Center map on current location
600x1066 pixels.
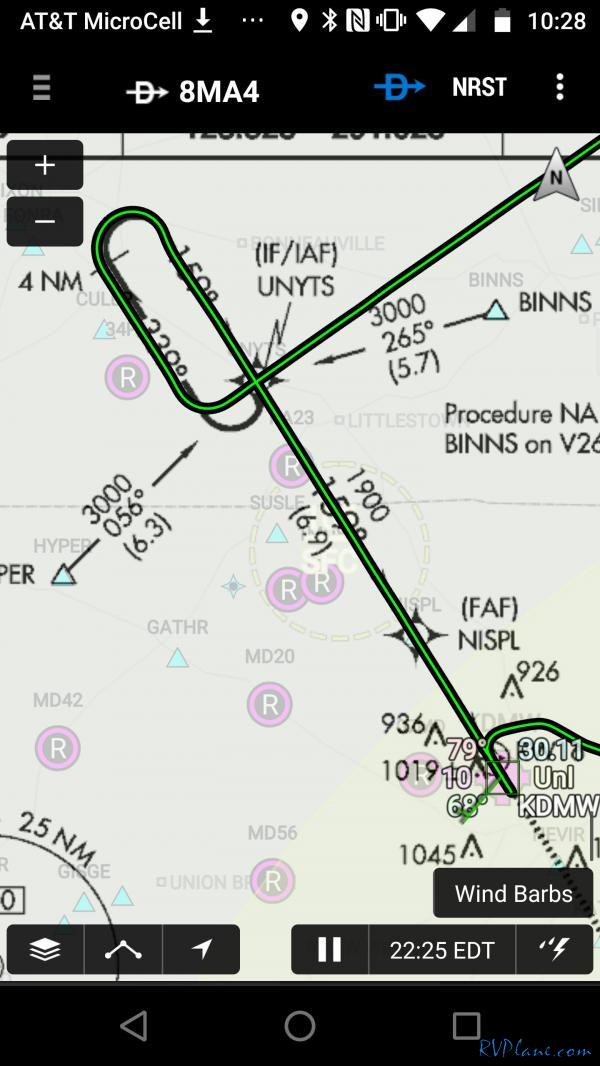pyautogui.click(x=201, y=949)
